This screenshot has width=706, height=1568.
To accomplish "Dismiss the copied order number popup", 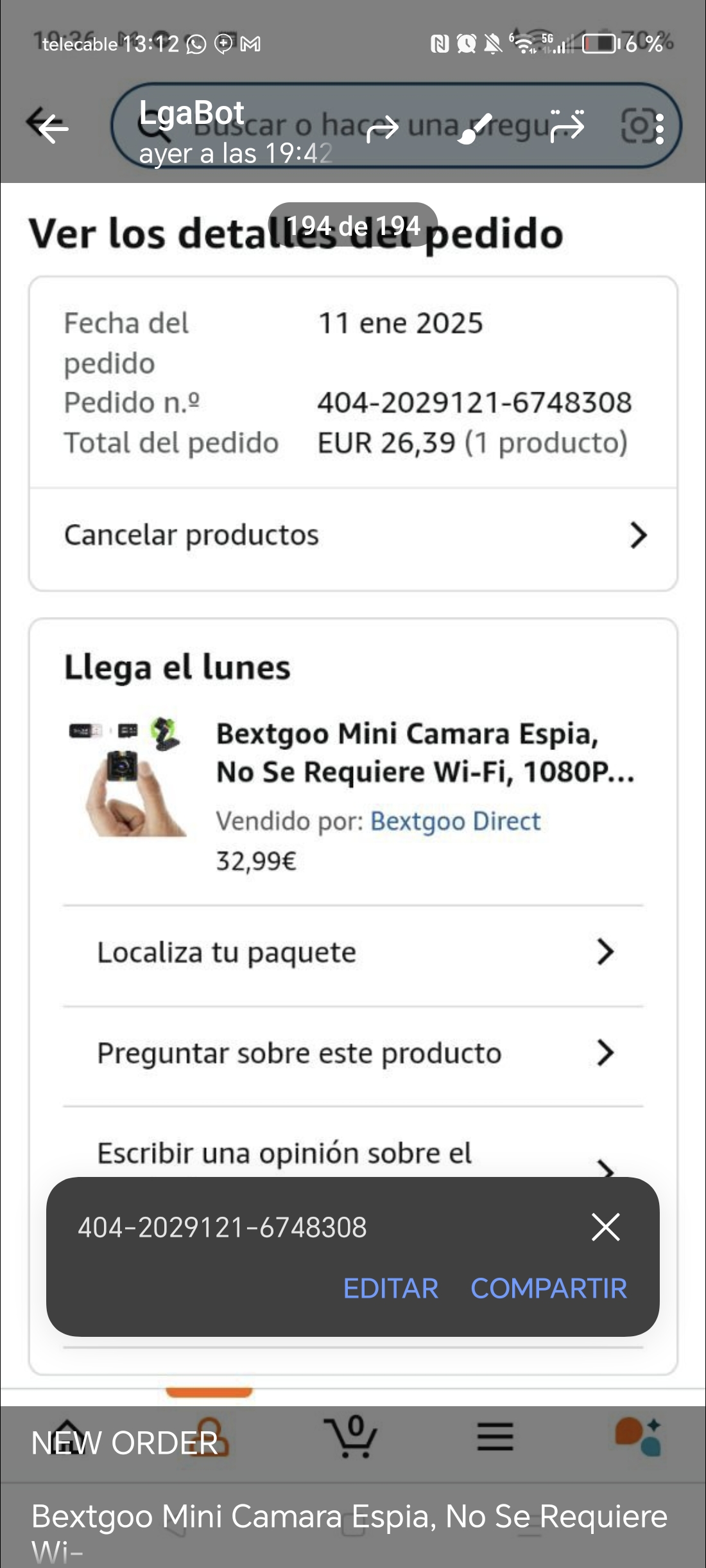I will point(605,1227).
